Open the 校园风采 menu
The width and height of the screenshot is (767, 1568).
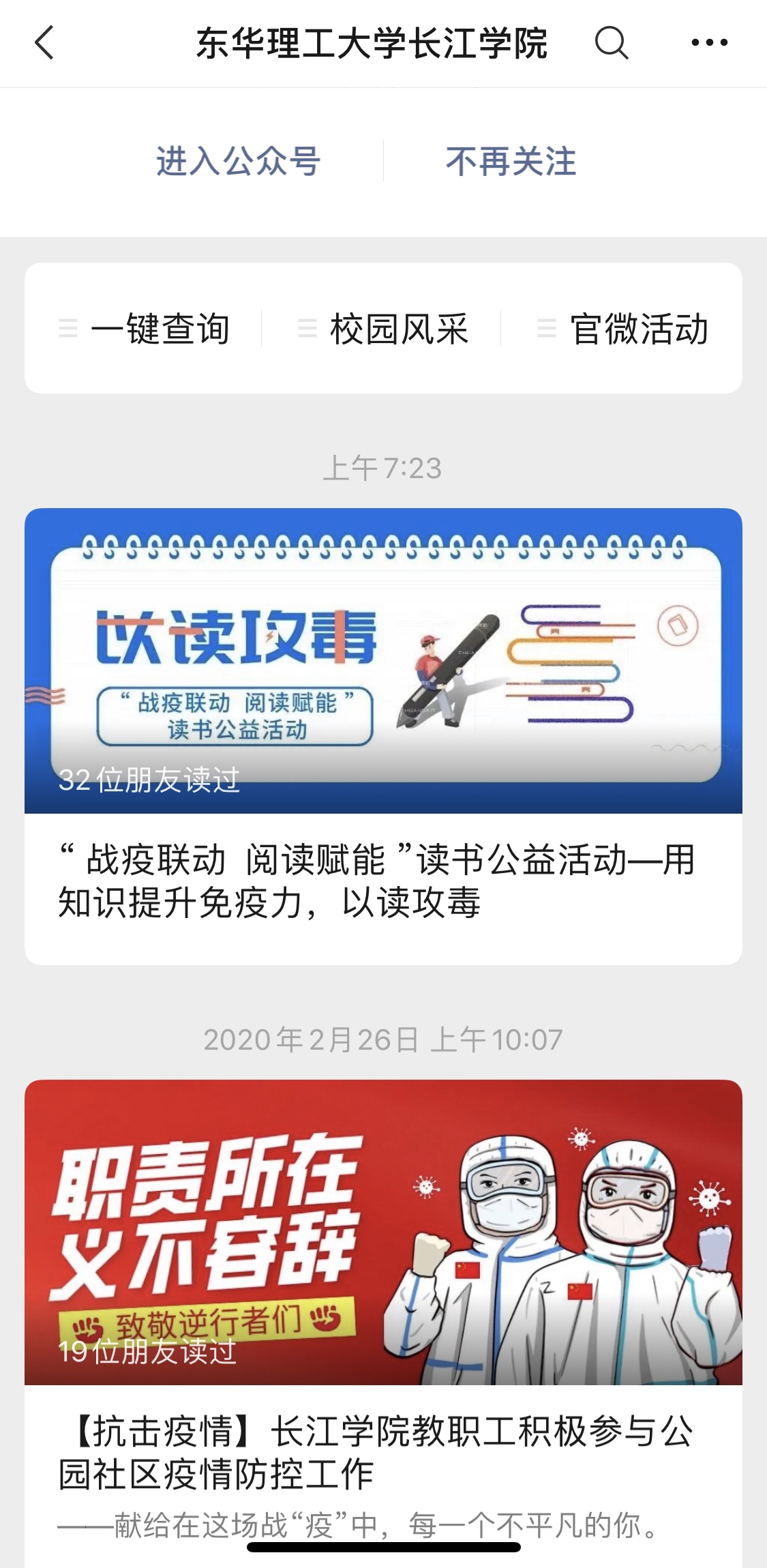[x=383, y=329]
